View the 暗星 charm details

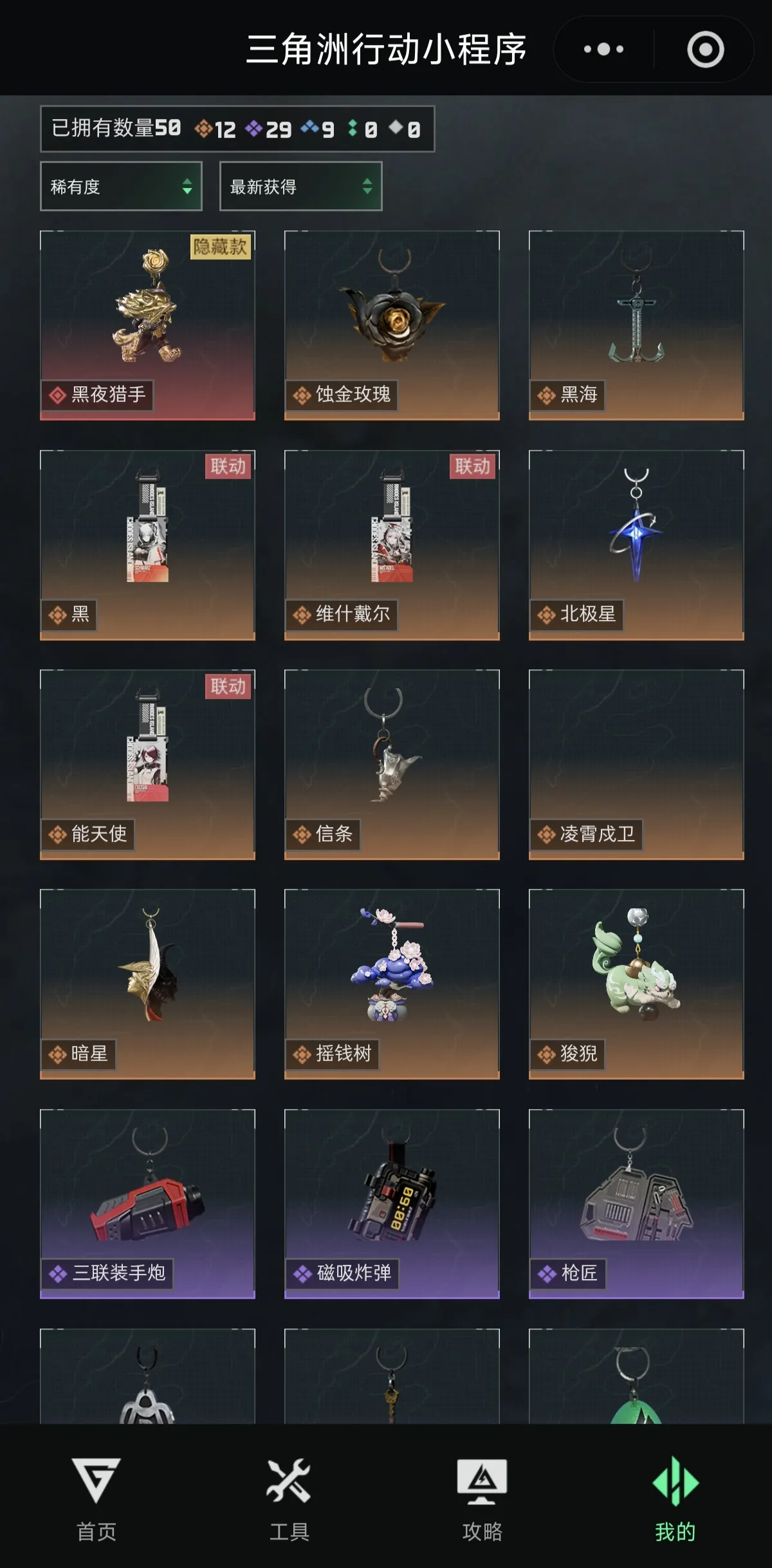coord(147,984)
